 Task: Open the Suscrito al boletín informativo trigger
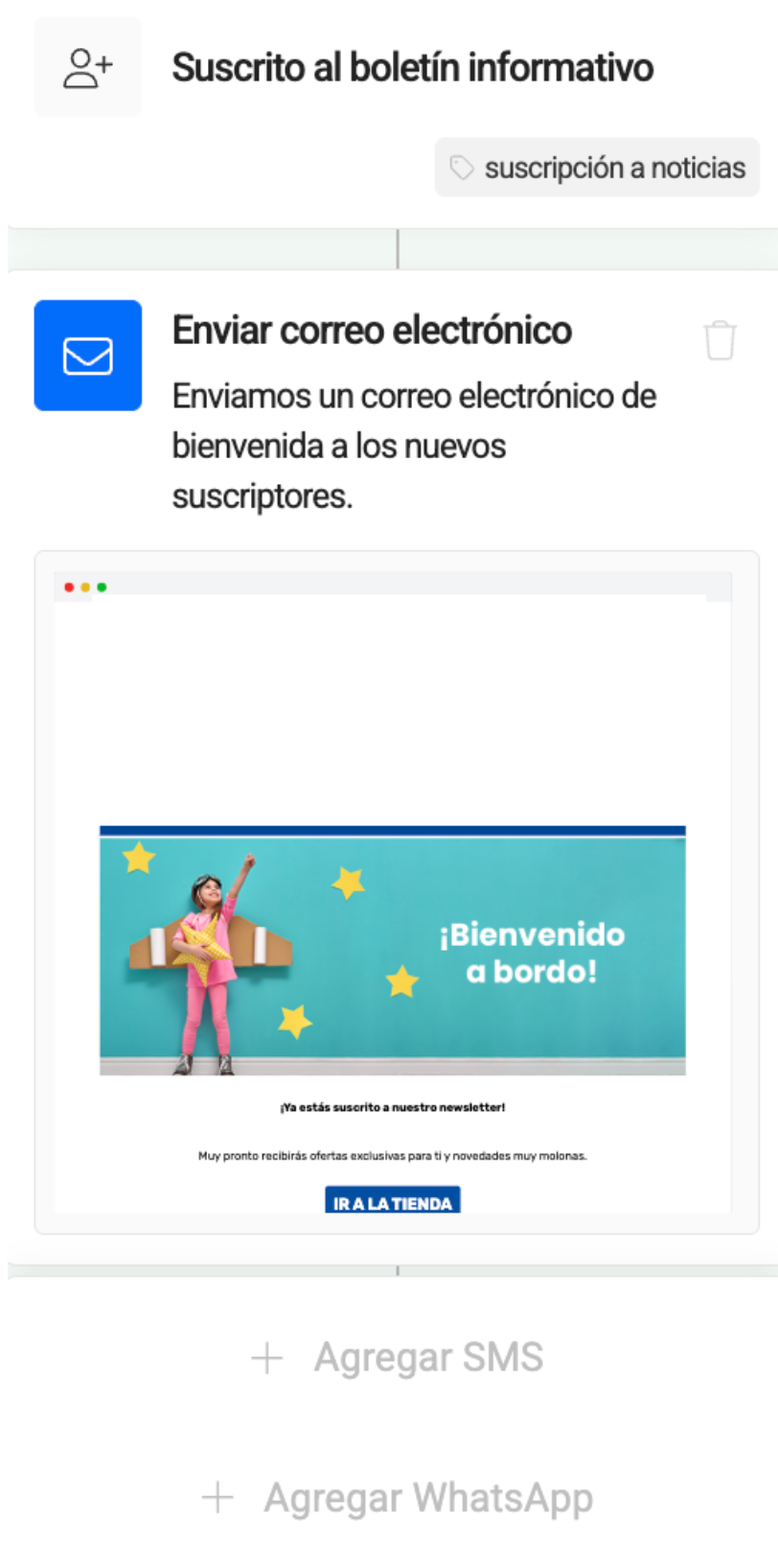412,68
